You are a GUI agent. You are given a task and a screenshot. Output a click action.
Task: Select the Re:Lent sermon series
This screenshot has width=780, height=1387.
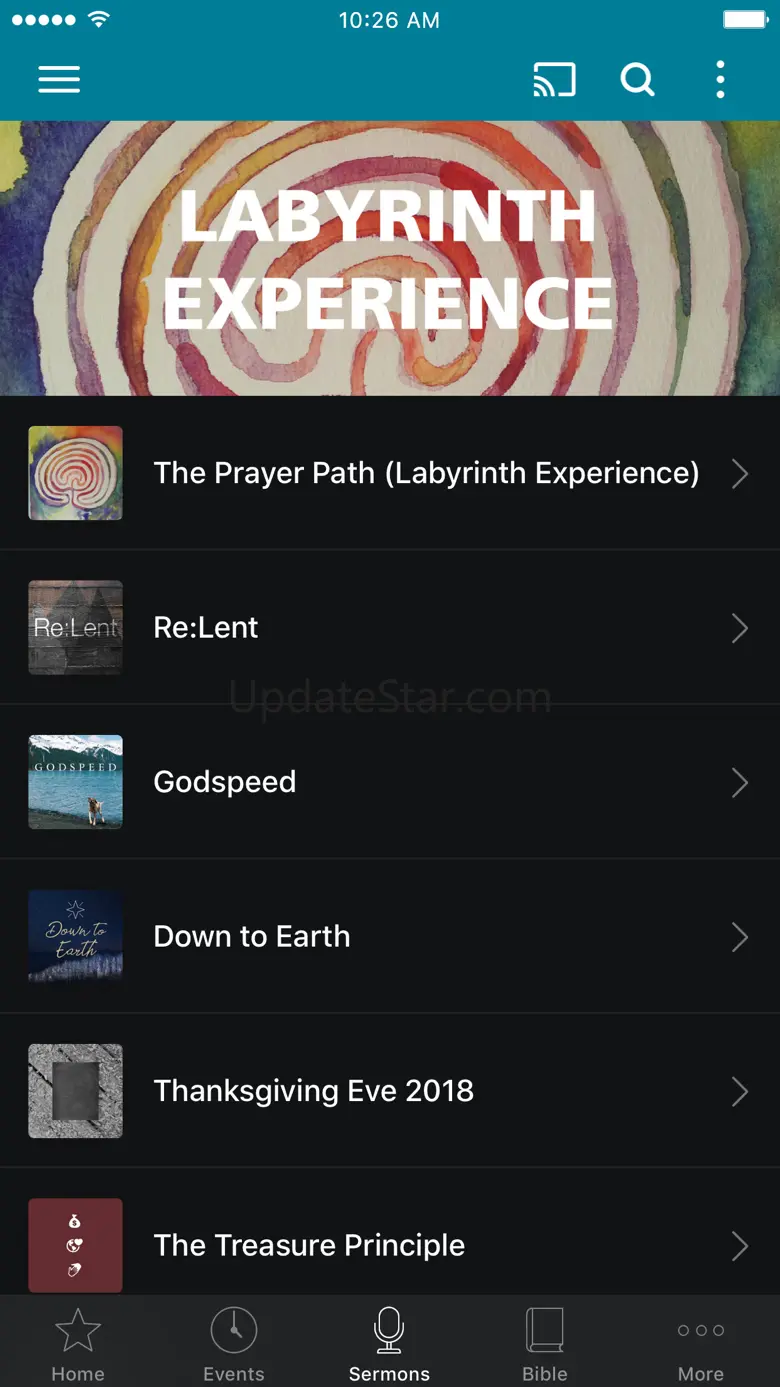tap(390, 628)
